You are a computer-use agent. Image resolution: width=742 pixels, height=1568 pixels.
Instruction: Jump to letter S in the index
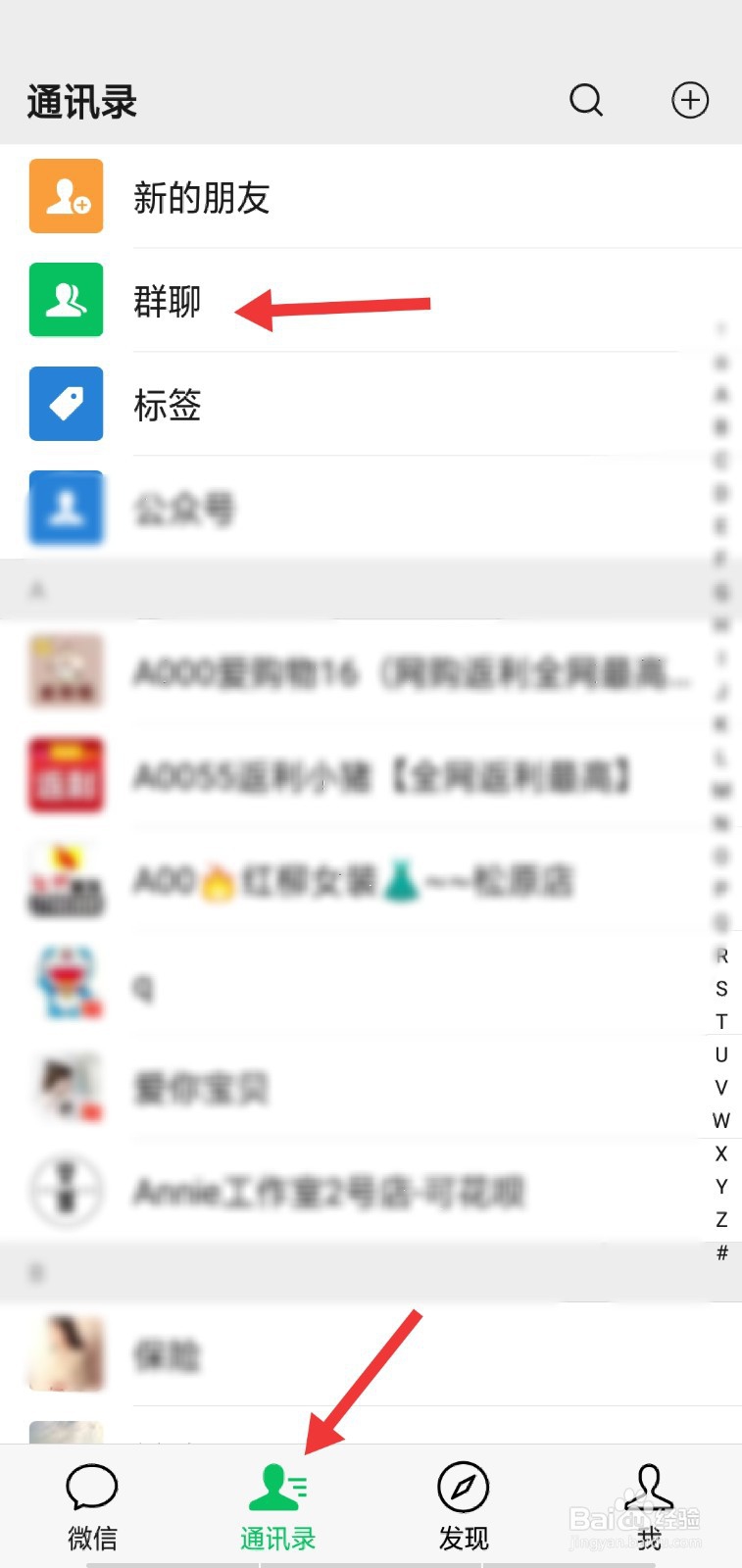(x=722, y=988)
